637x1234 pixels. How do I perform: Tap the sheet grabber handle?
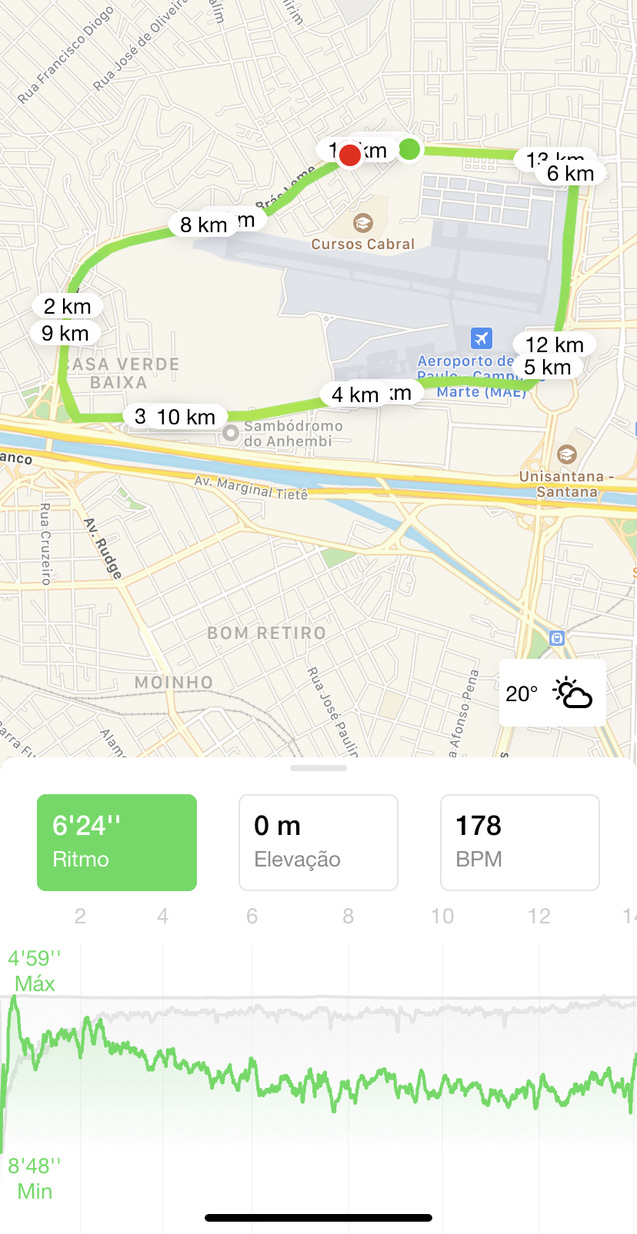pos(318,768)
